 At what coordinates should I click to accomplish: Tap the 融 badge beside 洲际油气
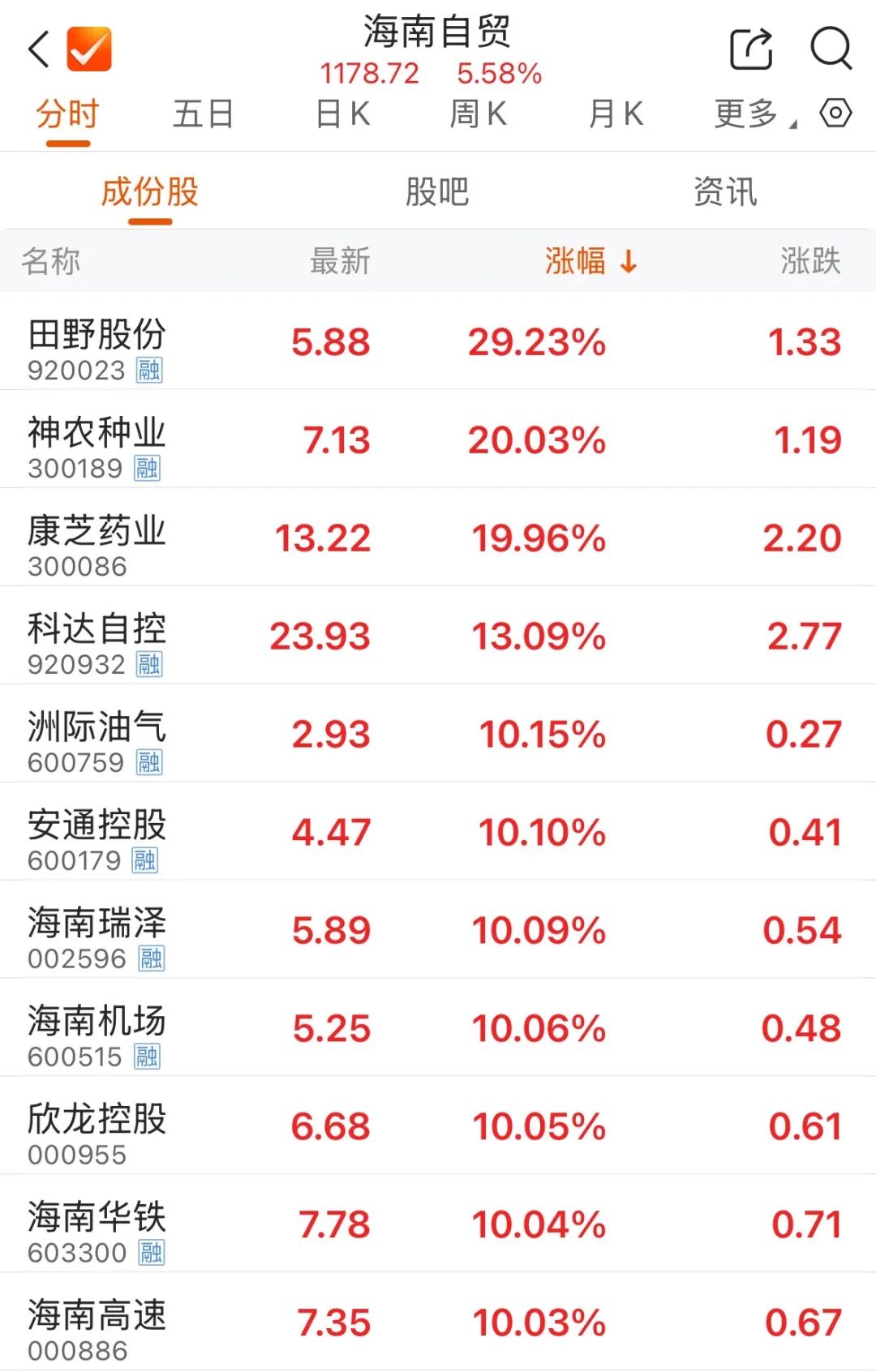click(151, 763)
